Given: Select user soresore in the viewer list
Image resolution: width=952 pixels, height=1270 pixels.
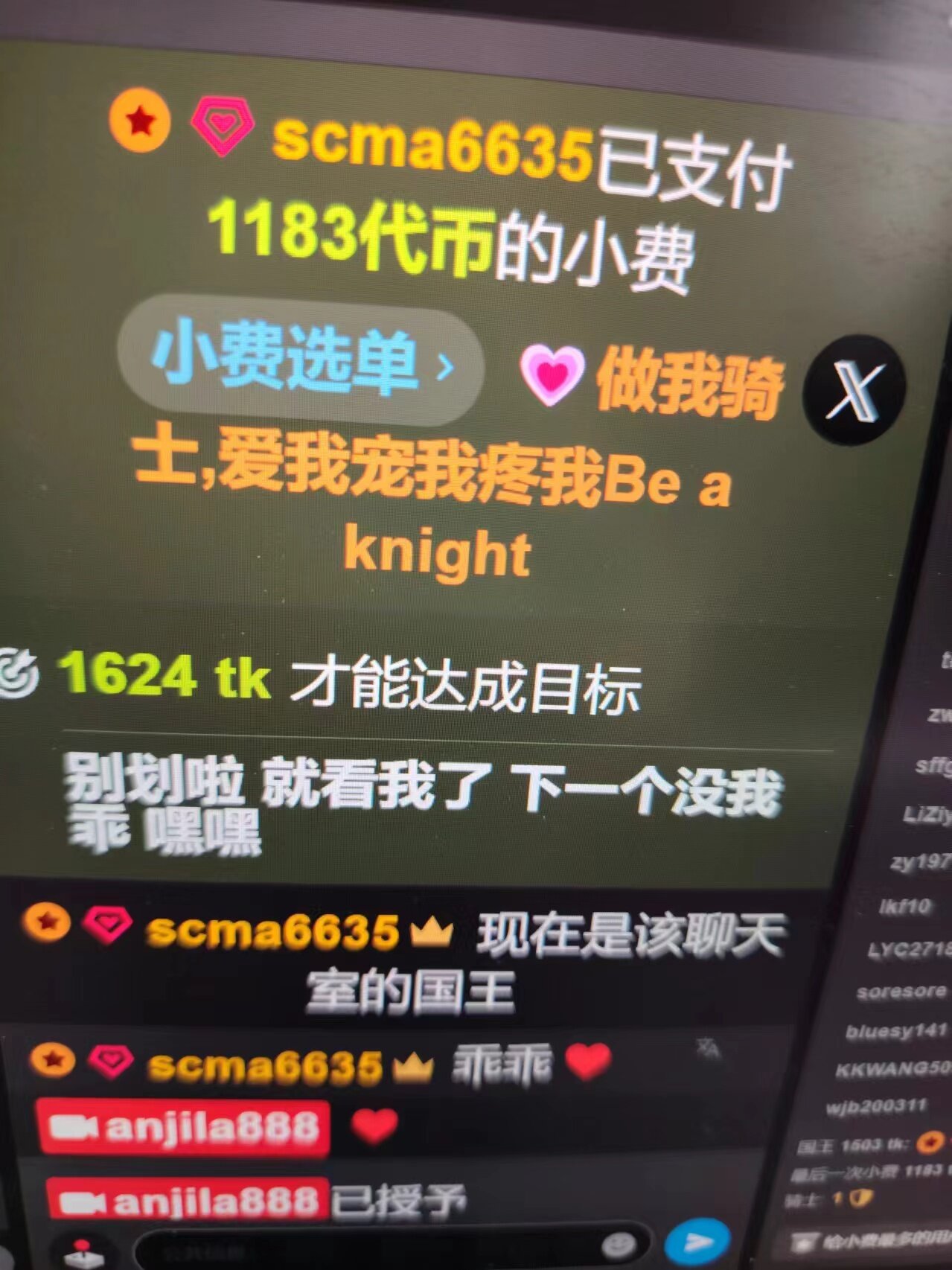Looking at the screenshot, I should [901, 992].
